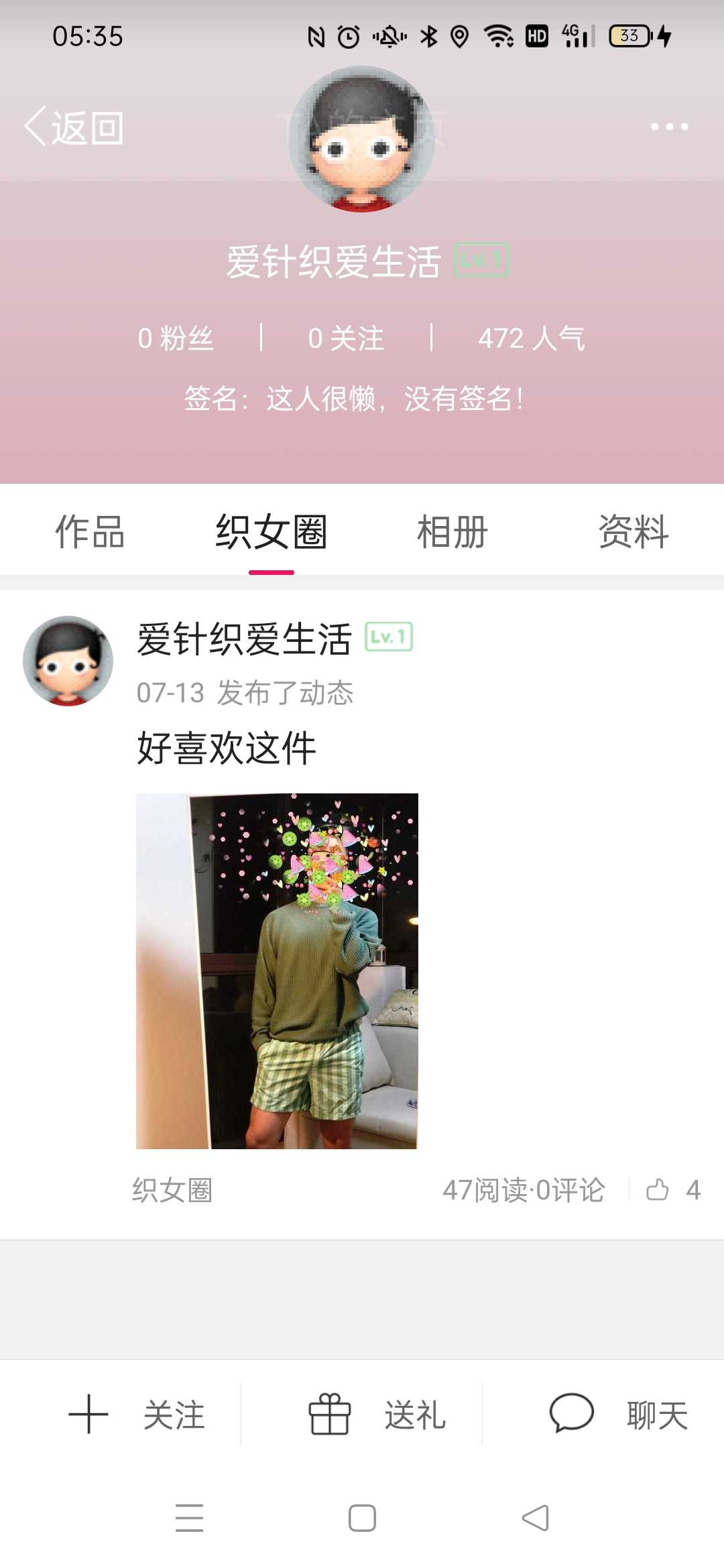Open the large profile avatar
This screenshot has height=1568, width=724.
(x=361, y=139)
